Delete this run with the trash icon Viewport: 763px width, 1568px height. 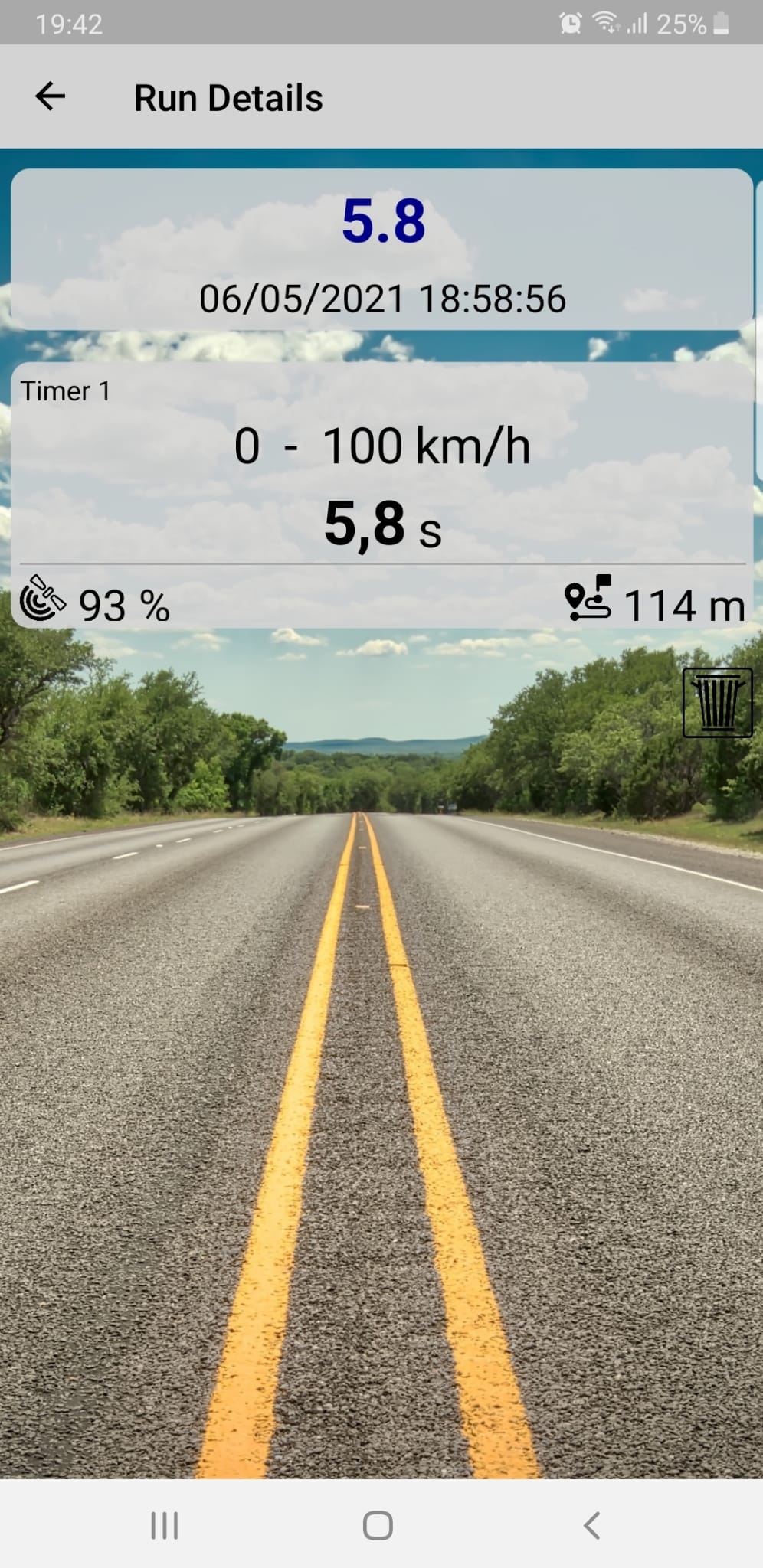click(717, 703)
